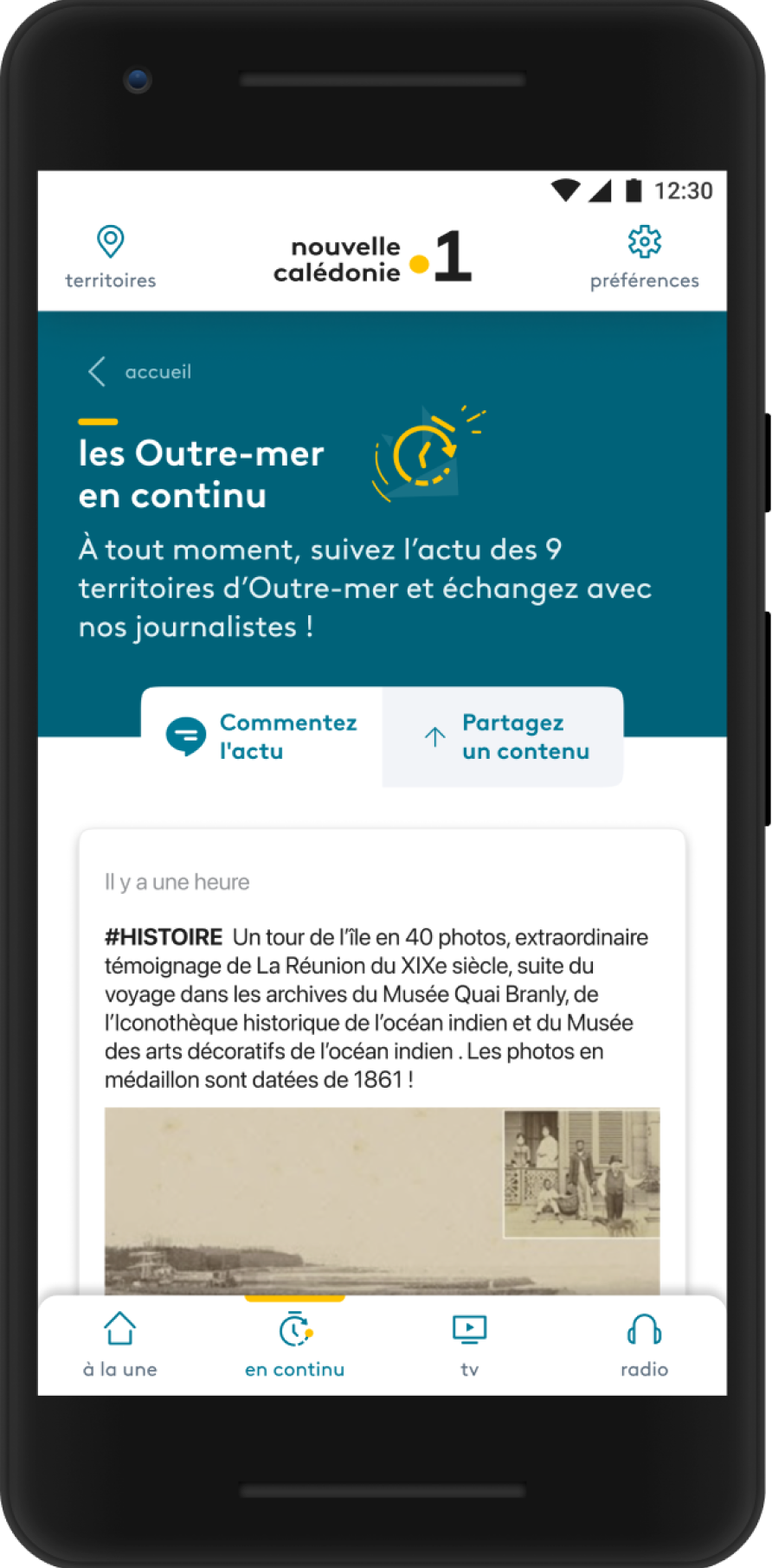
Task: Go back to accueil
Action: 140,372
